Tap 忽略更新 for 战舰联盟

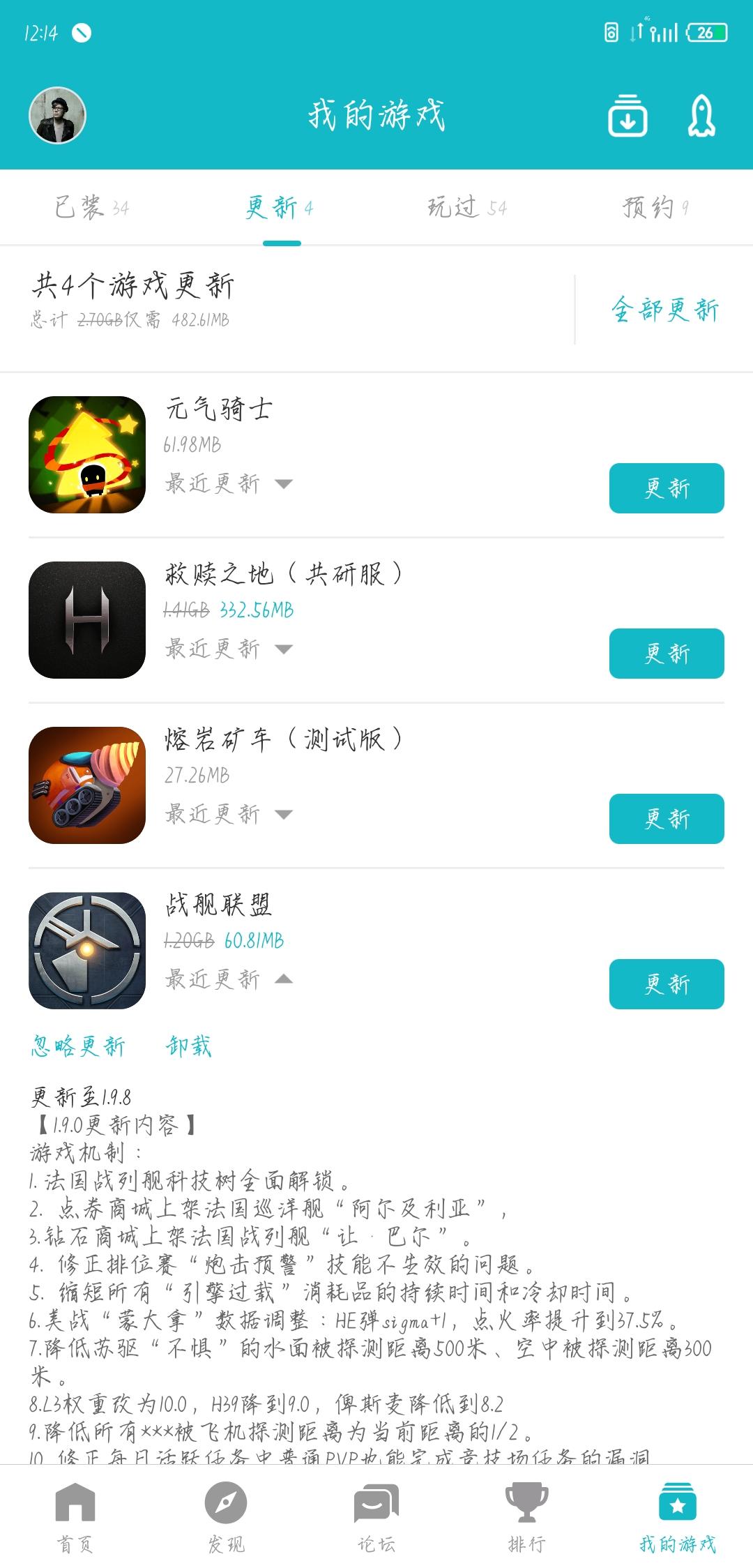tap(78, 1046)
